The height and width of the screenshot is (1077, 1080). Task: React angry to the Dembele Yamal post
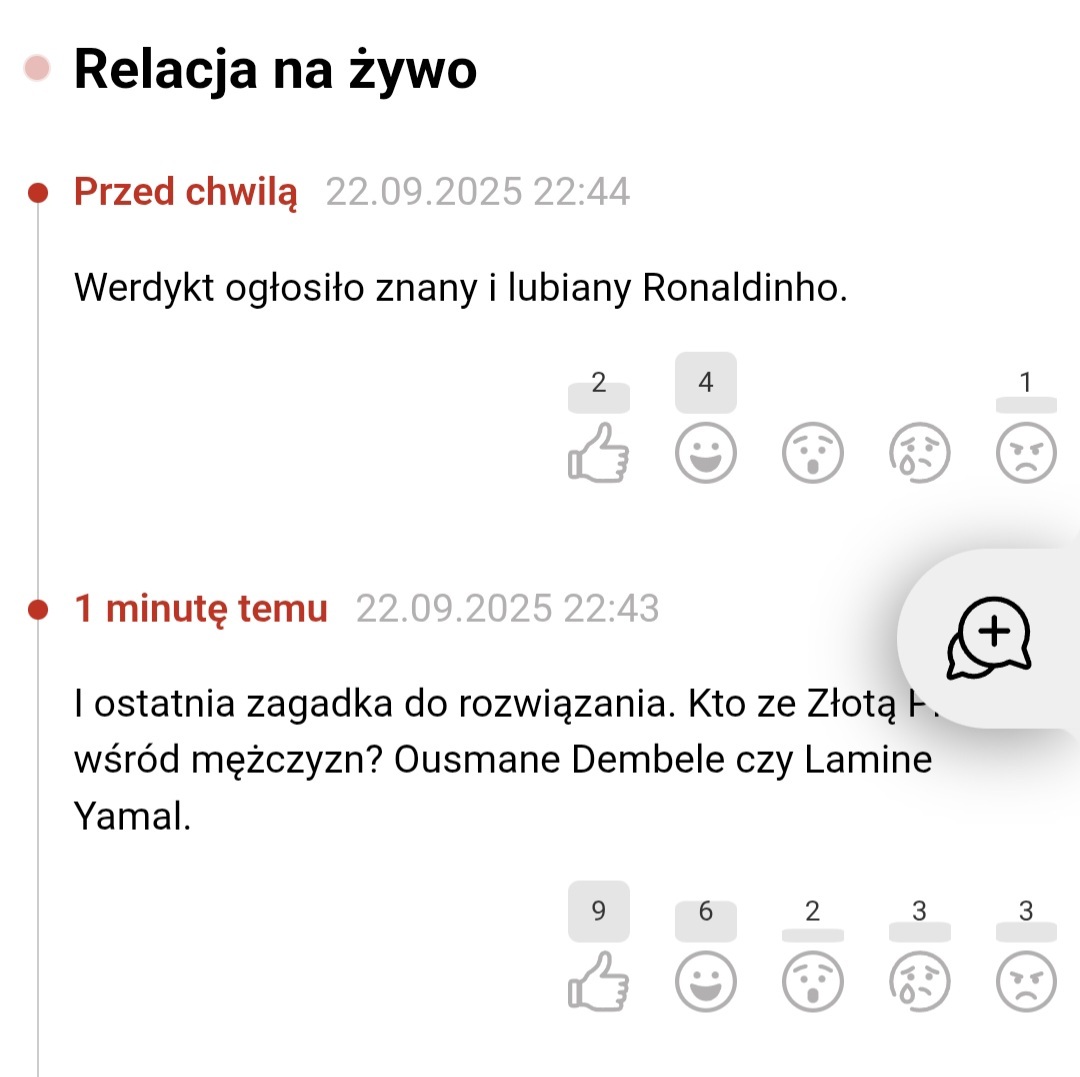(x=1026, y=981)
